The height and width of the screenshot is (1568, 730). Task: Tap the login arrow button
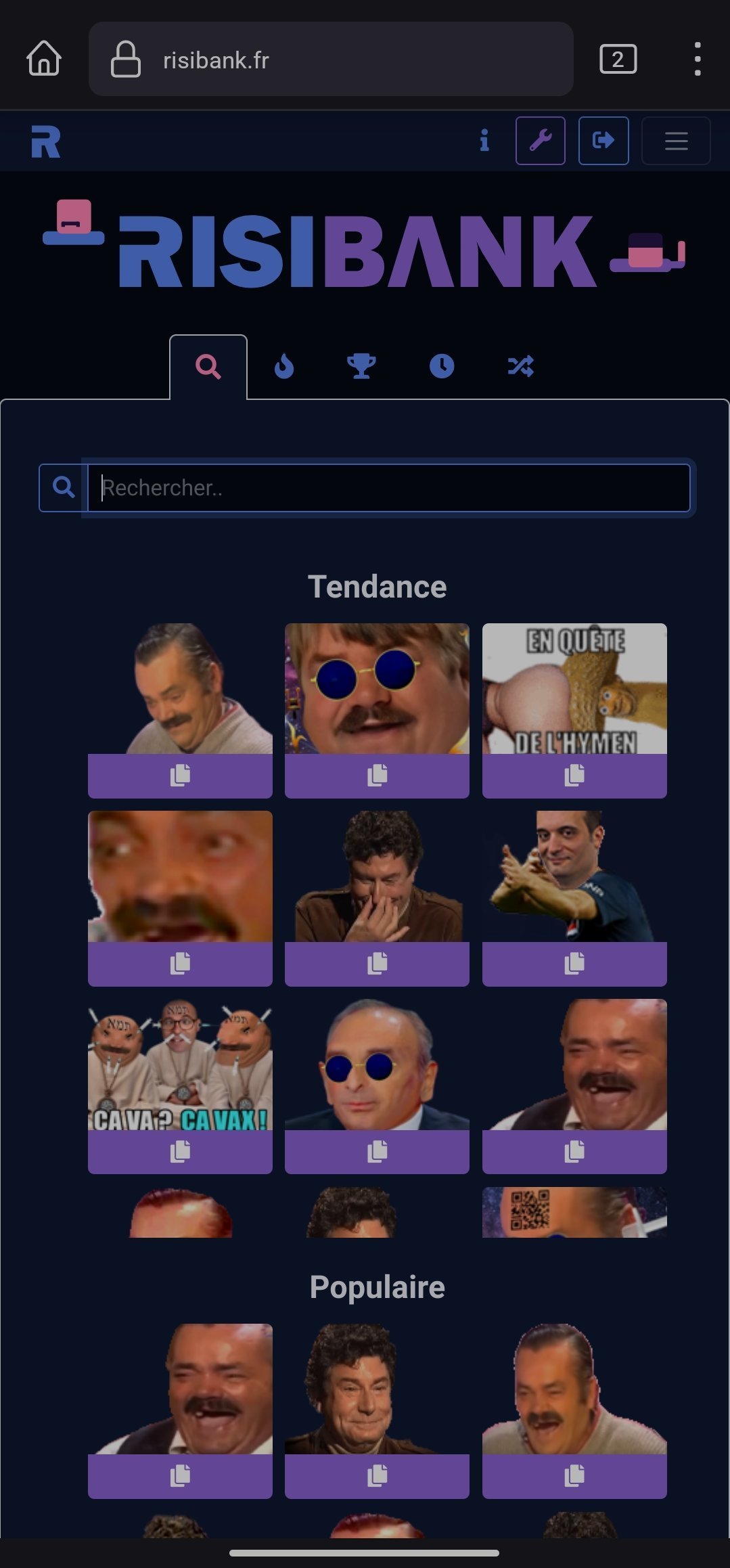pos(603,141)
